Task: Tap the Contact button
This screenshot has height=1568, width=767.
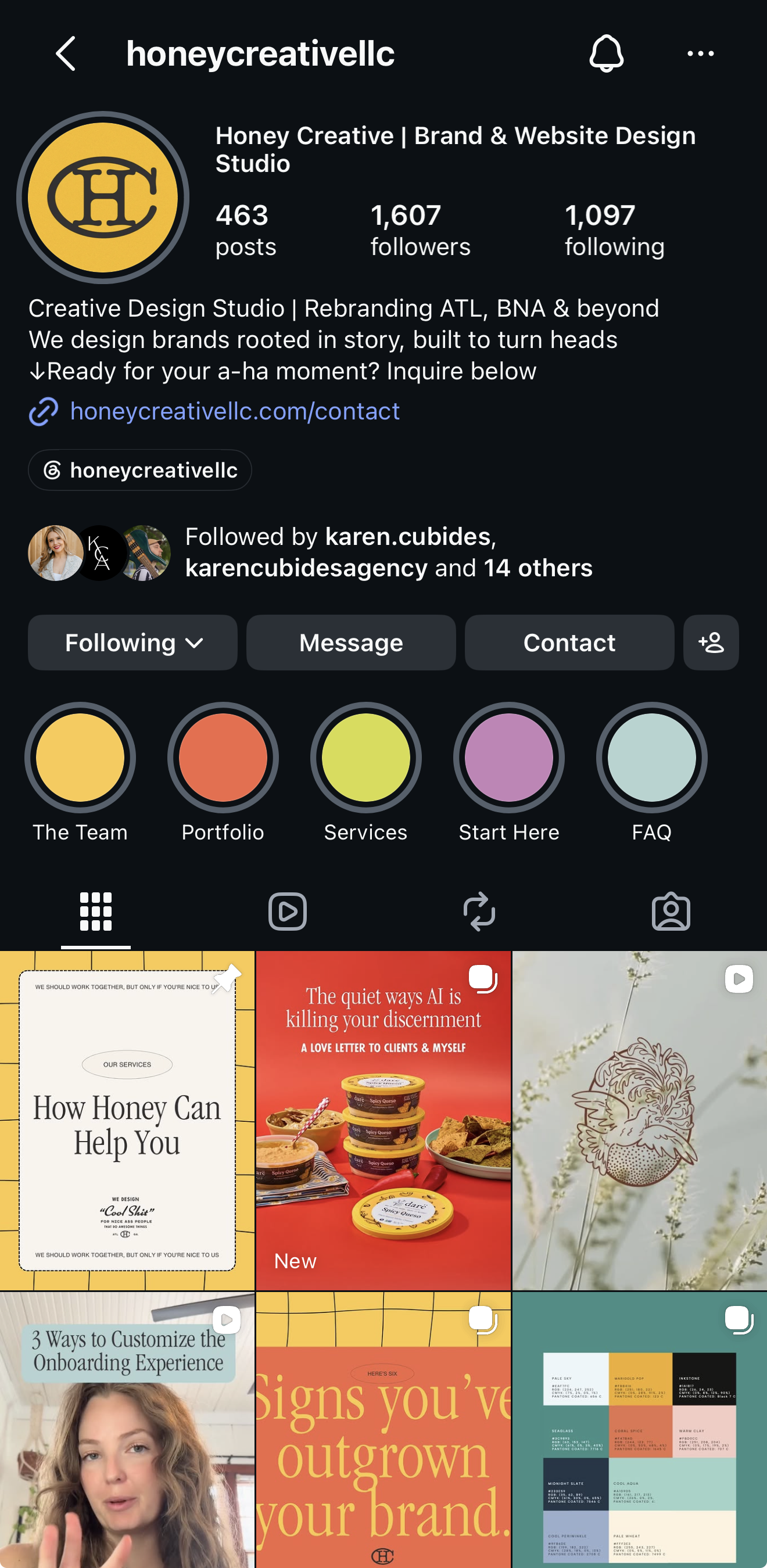Action: [569, 643]
